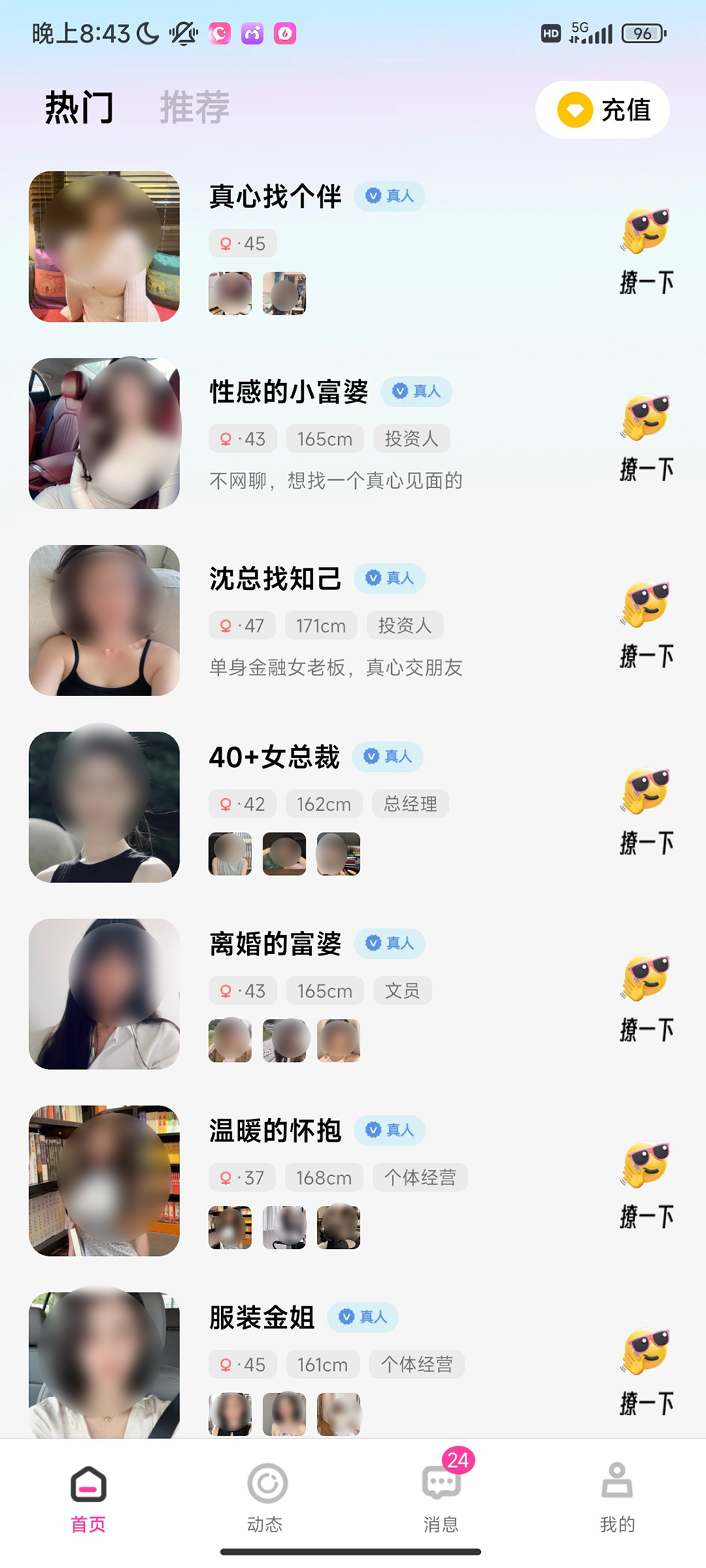706x1568 pixels.
Task: Select the 热门 tab
Action: tap(78, 107)
